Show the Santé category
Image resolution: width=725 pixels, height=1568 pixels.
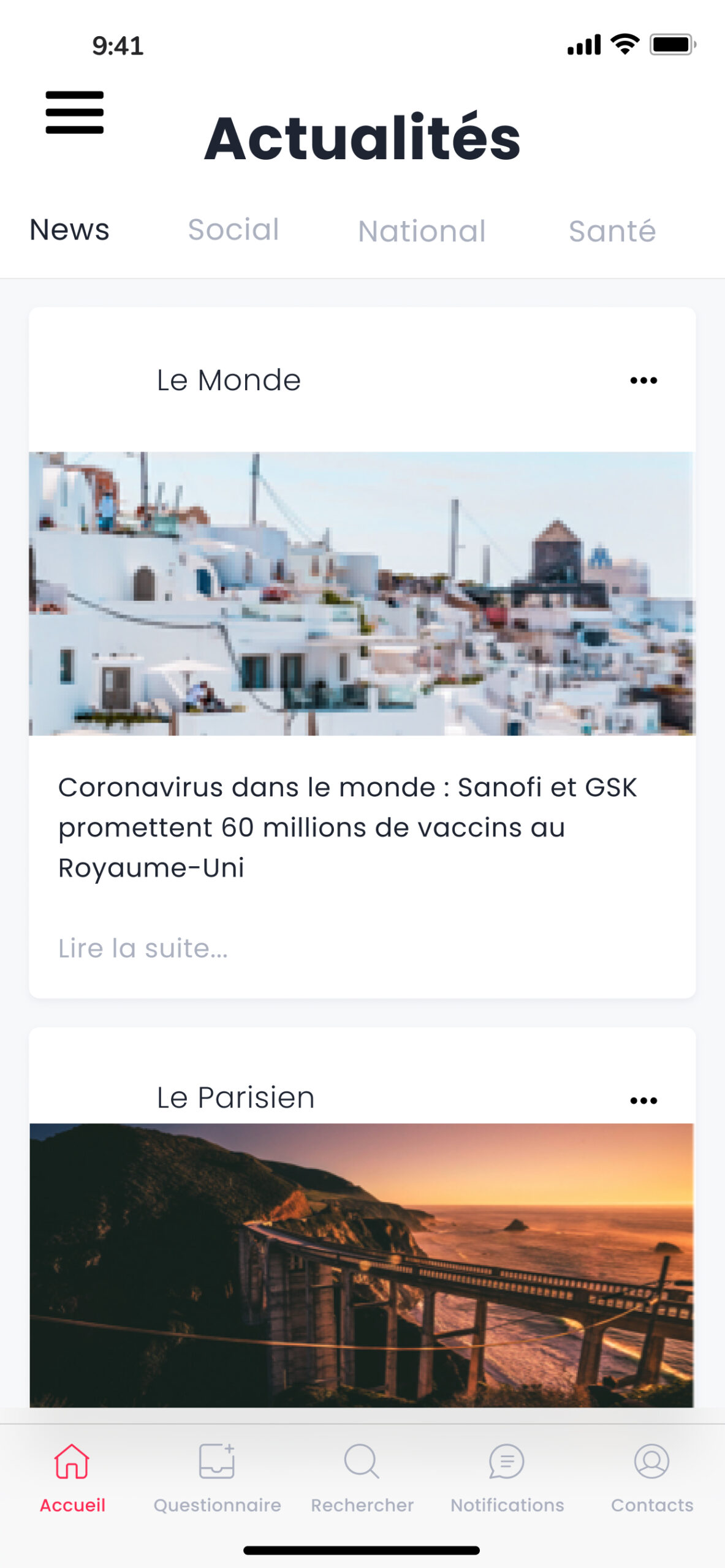coord(612,232)
